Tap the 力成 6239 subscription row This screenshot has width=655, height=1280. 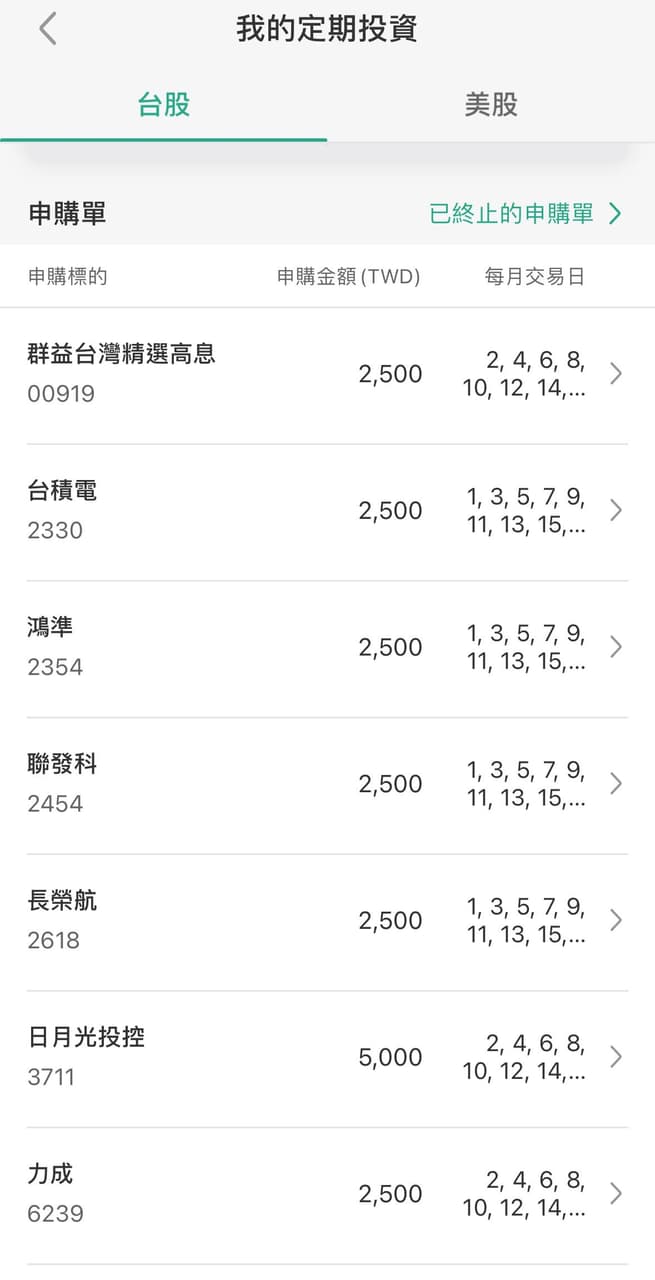point(327,1195)
